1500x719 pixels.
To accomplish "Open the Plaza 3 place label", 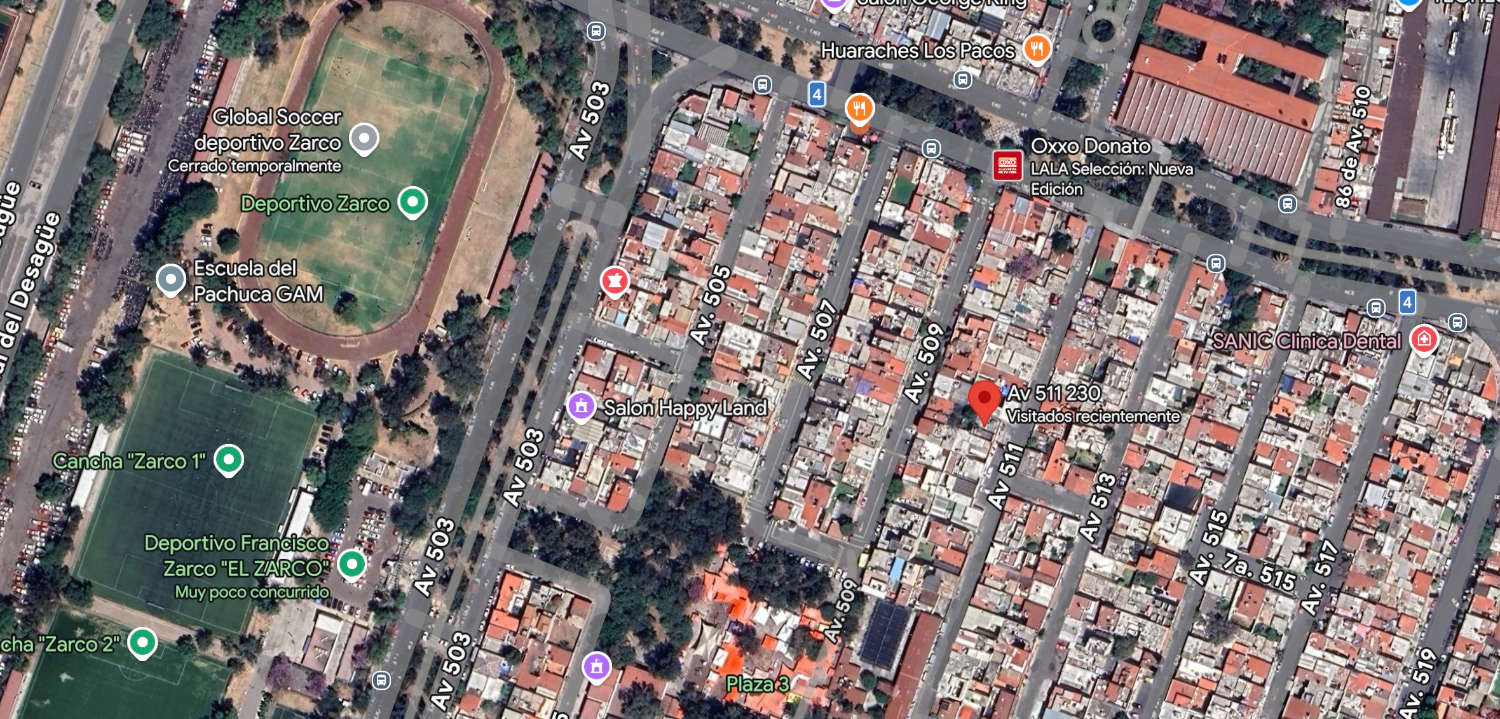I will coord(758,684).
